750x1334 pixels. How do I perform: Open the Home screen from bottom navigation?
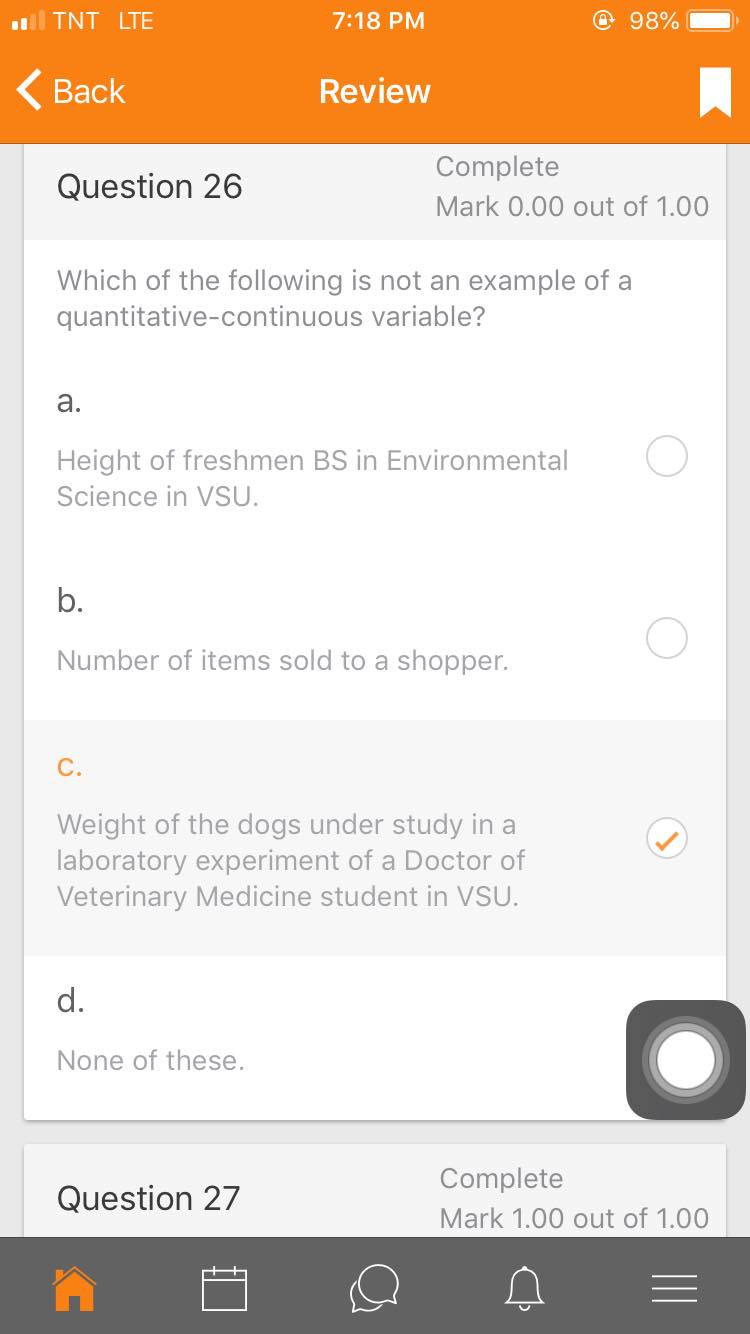click(x=75, y=1288)
